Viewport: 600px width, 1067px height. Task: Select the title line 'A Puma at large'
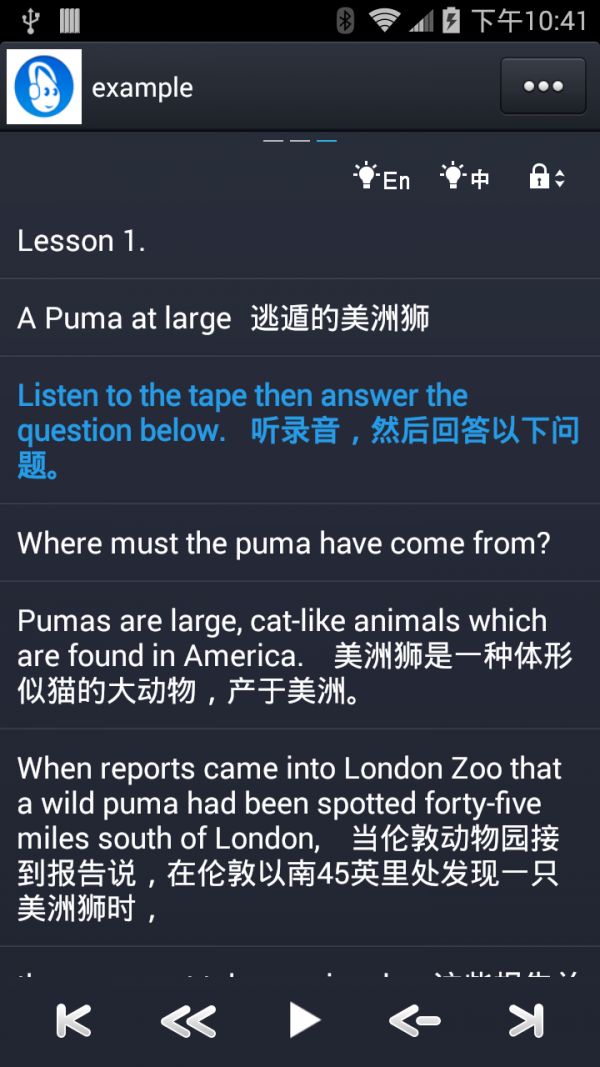[x=224, y=318]
